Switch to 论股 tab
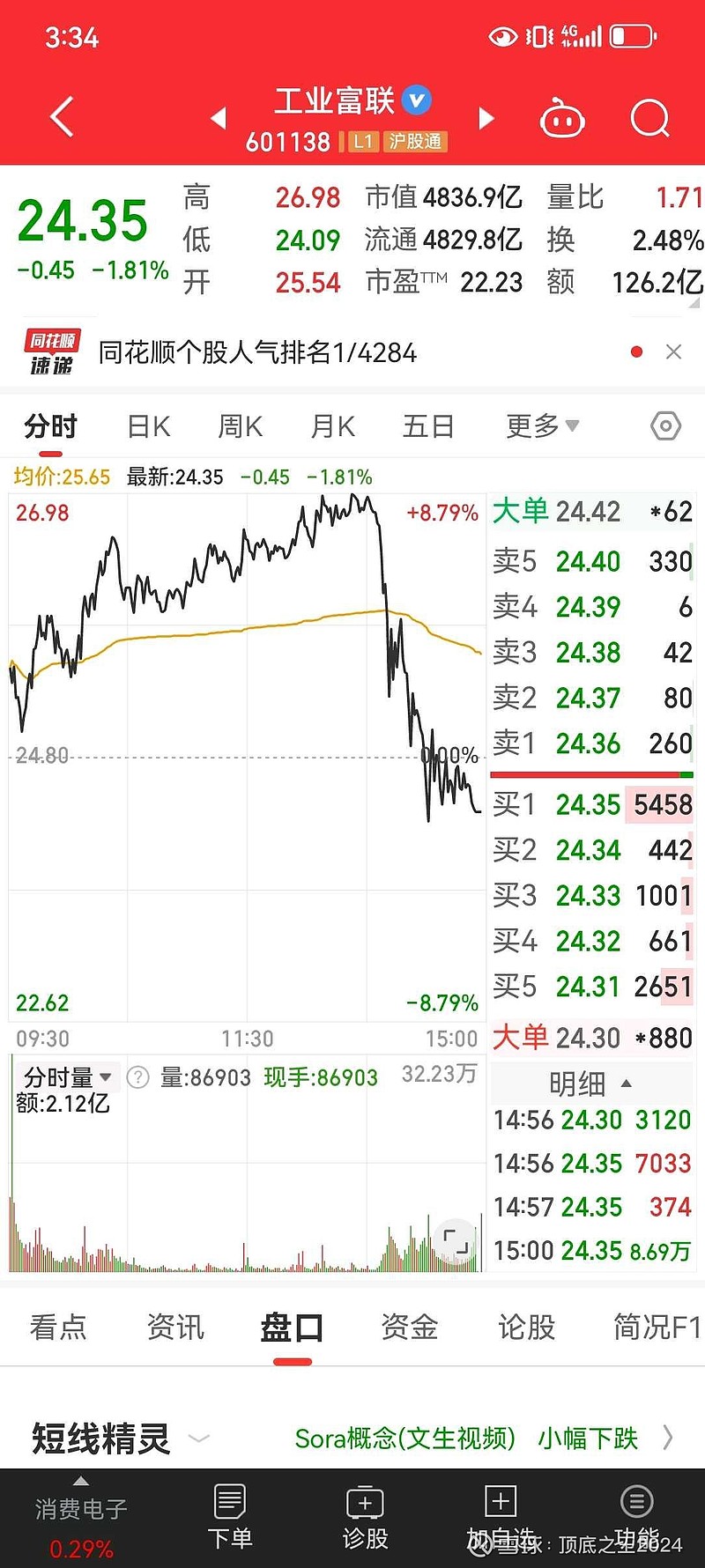 (x=527, y=1327)
